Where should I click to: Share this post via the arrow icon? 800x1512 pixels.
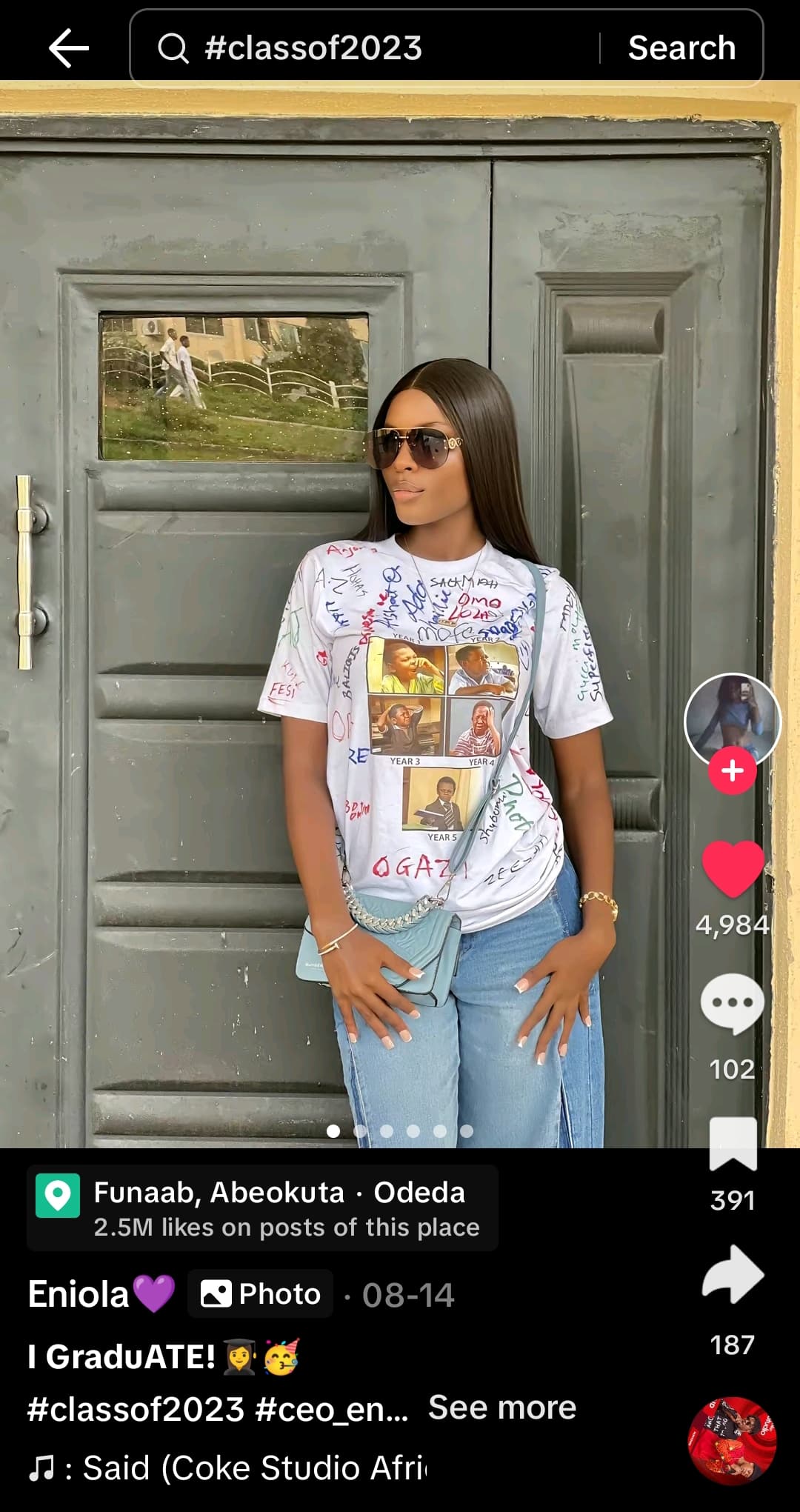tap(732, 1274)
